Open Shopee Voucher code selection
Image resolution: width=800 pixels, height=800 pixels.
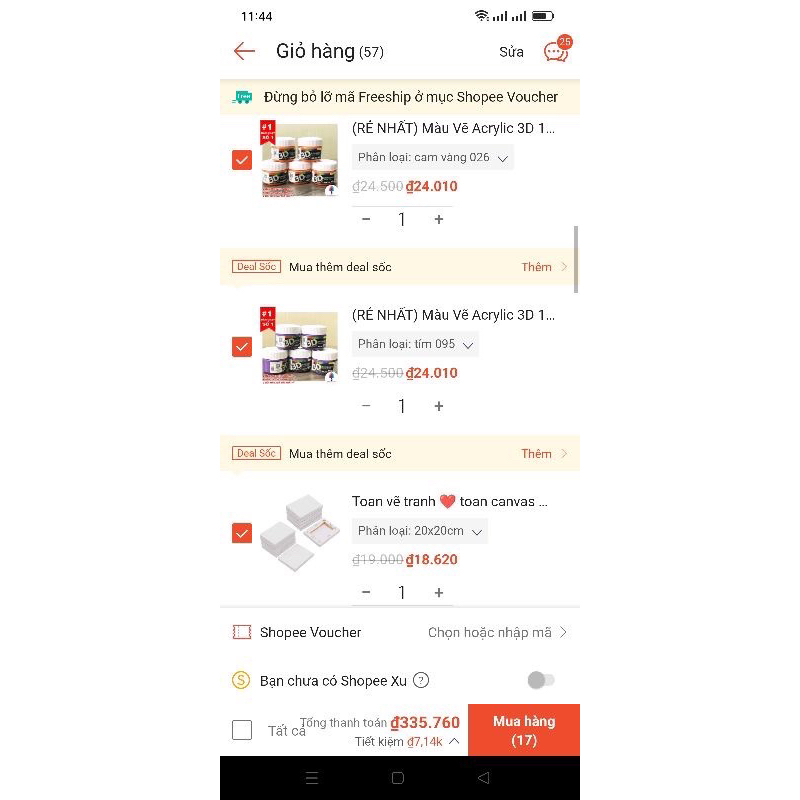click(497, 632)
